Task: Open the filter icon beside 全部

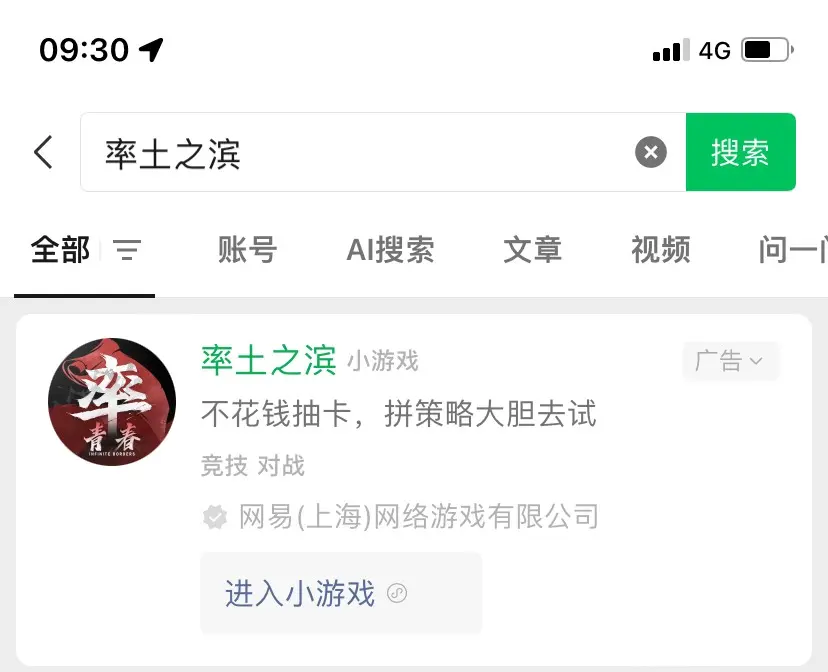Action: tap(127, 250)
